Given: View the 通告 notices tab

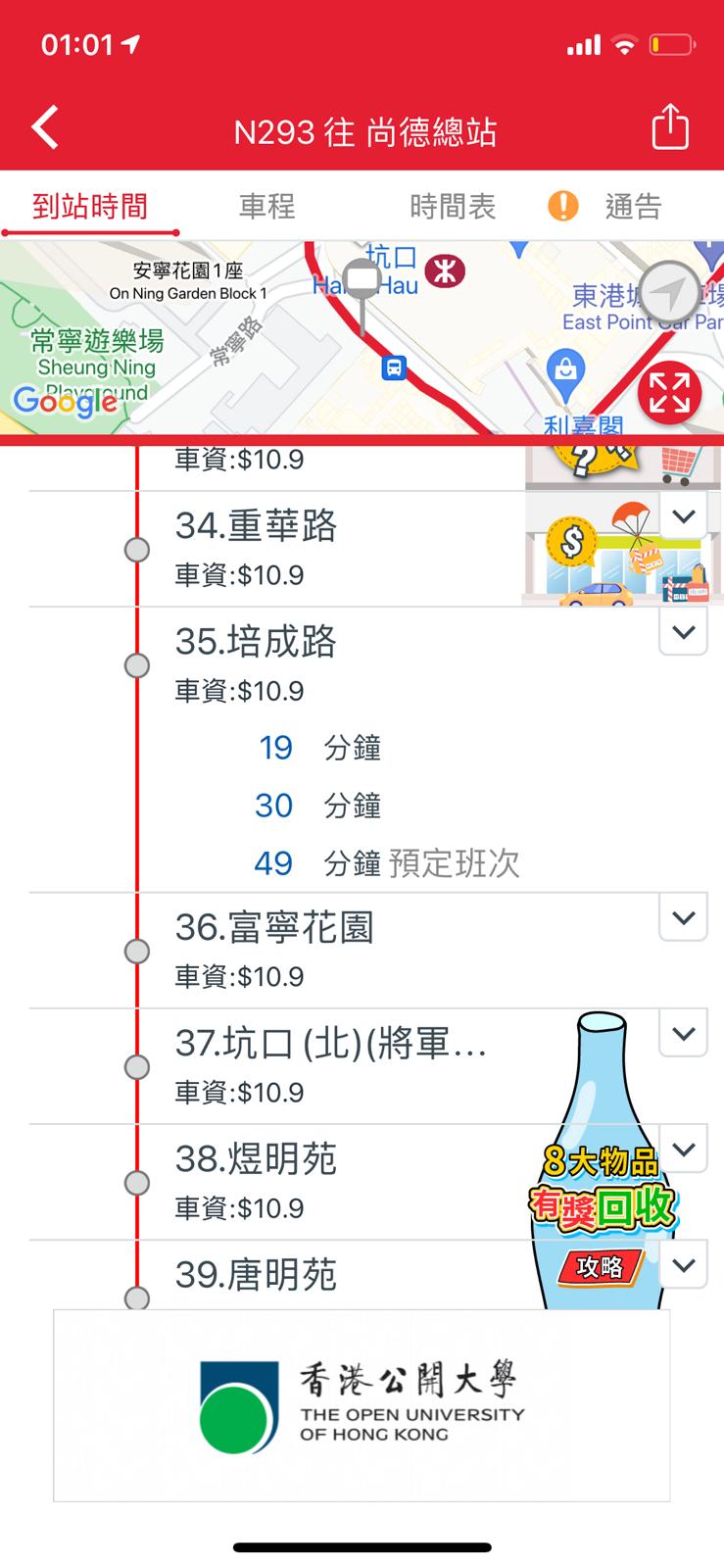Looking at the screenshot, I should click(x=633, y=207).
